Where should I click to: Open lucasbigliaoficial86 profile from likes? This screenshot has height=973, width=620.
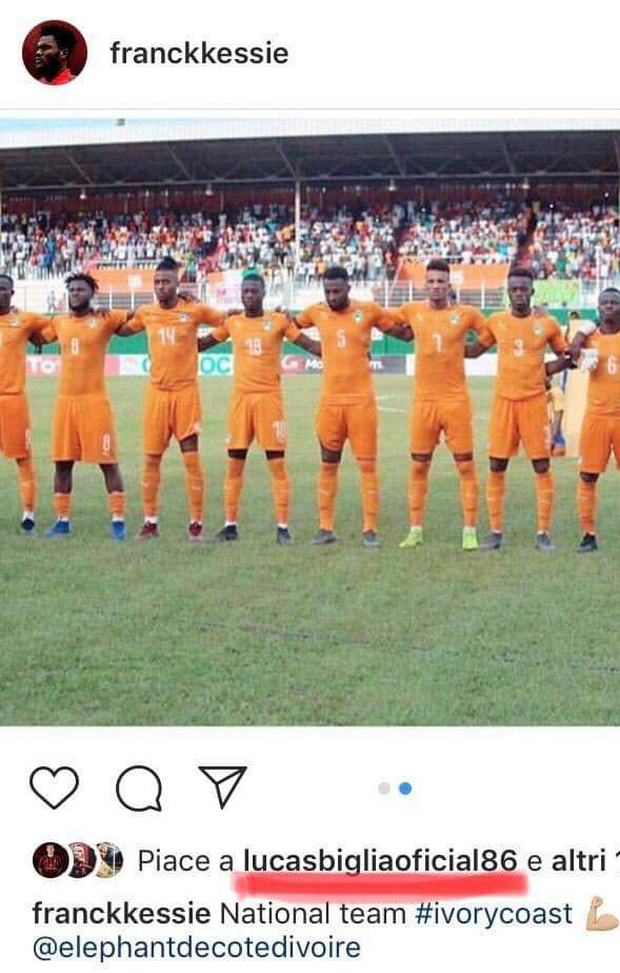point(380,861)
